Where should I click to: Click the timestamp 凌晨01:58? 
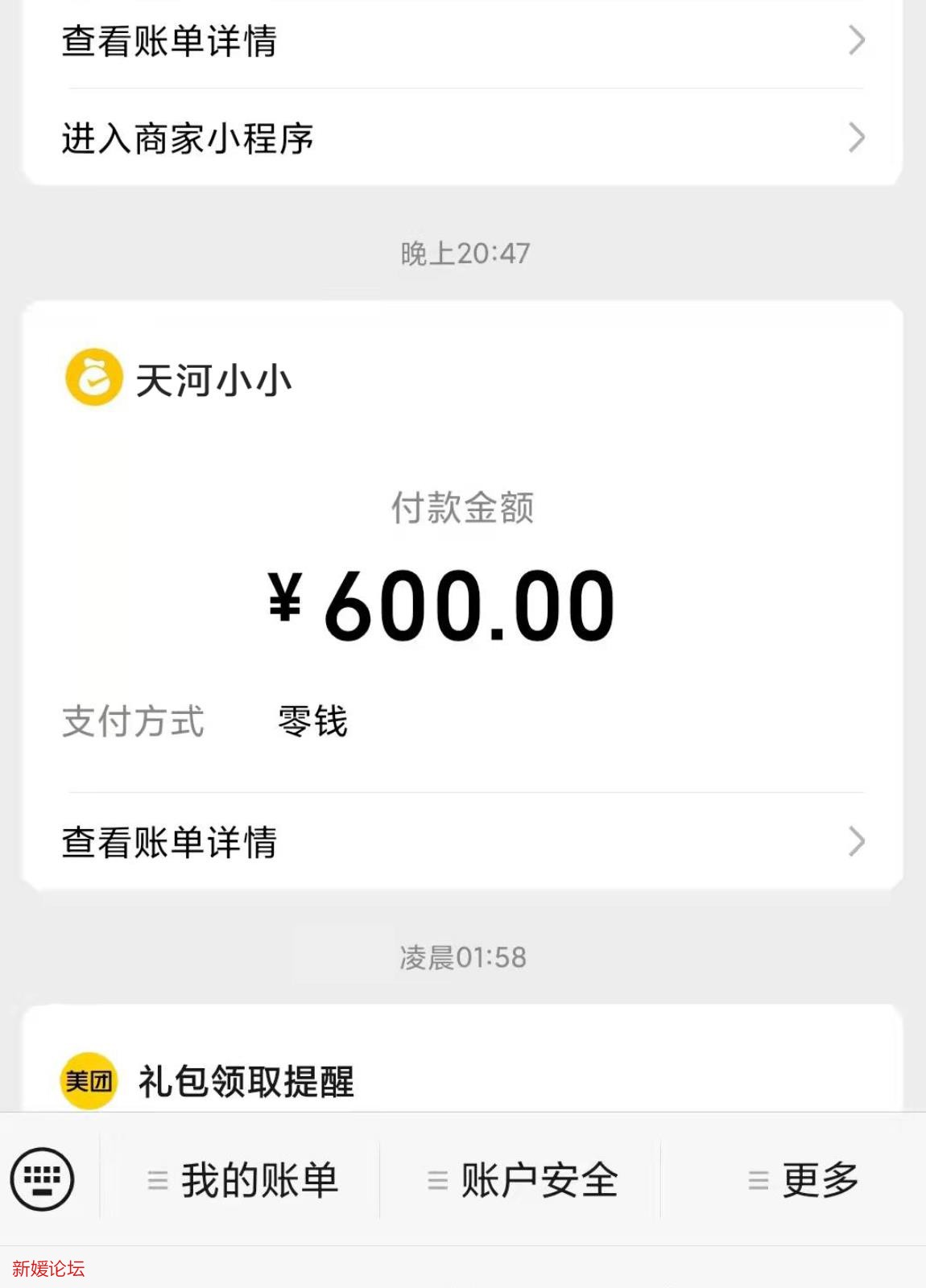point(463,957)
